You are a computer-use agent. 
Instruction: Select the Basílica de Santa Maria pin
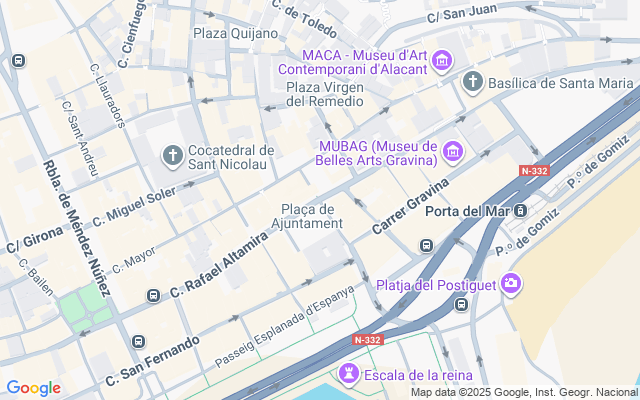[x=473, y=81]
